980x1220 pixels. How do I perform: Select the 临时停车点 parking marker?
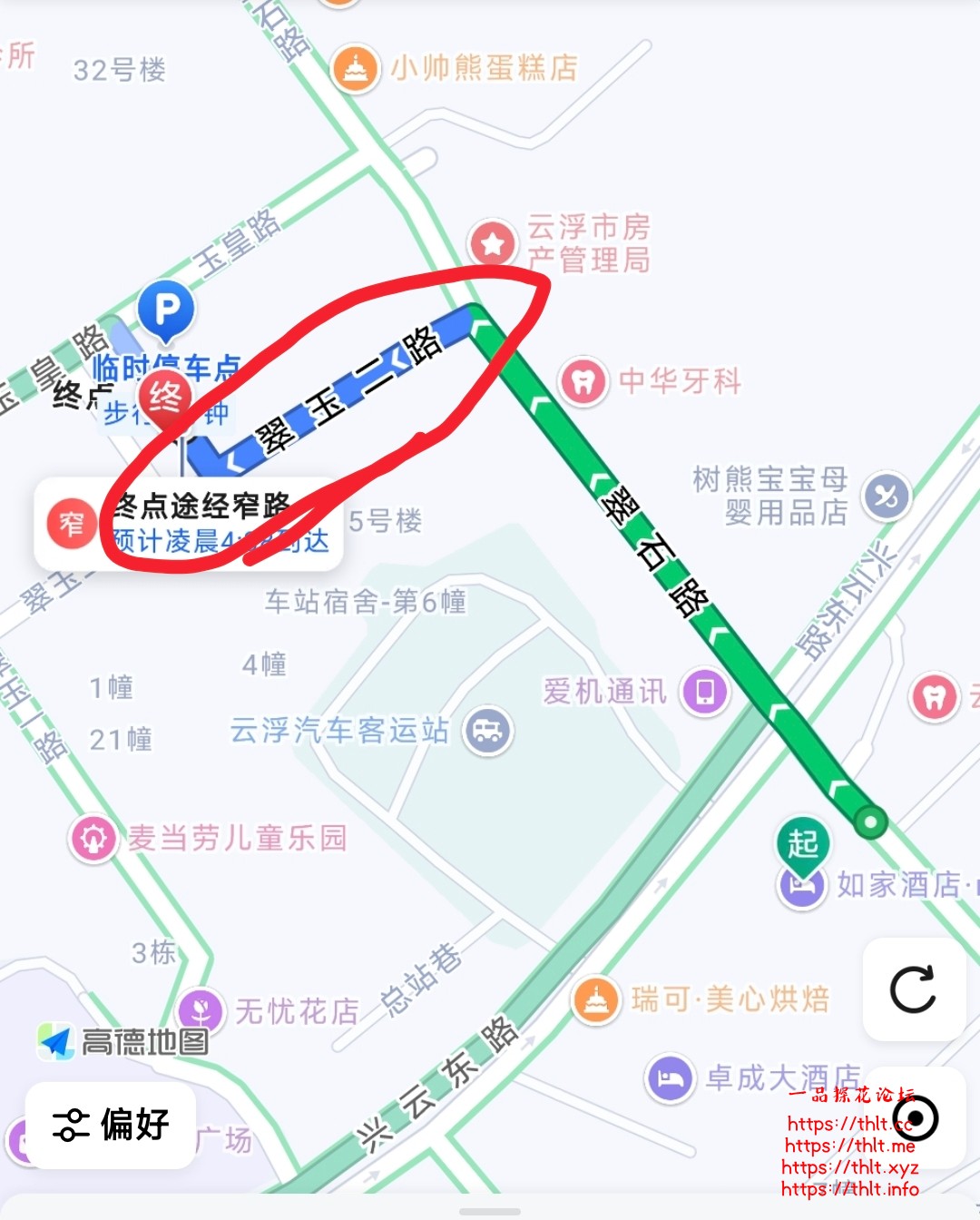166,310
